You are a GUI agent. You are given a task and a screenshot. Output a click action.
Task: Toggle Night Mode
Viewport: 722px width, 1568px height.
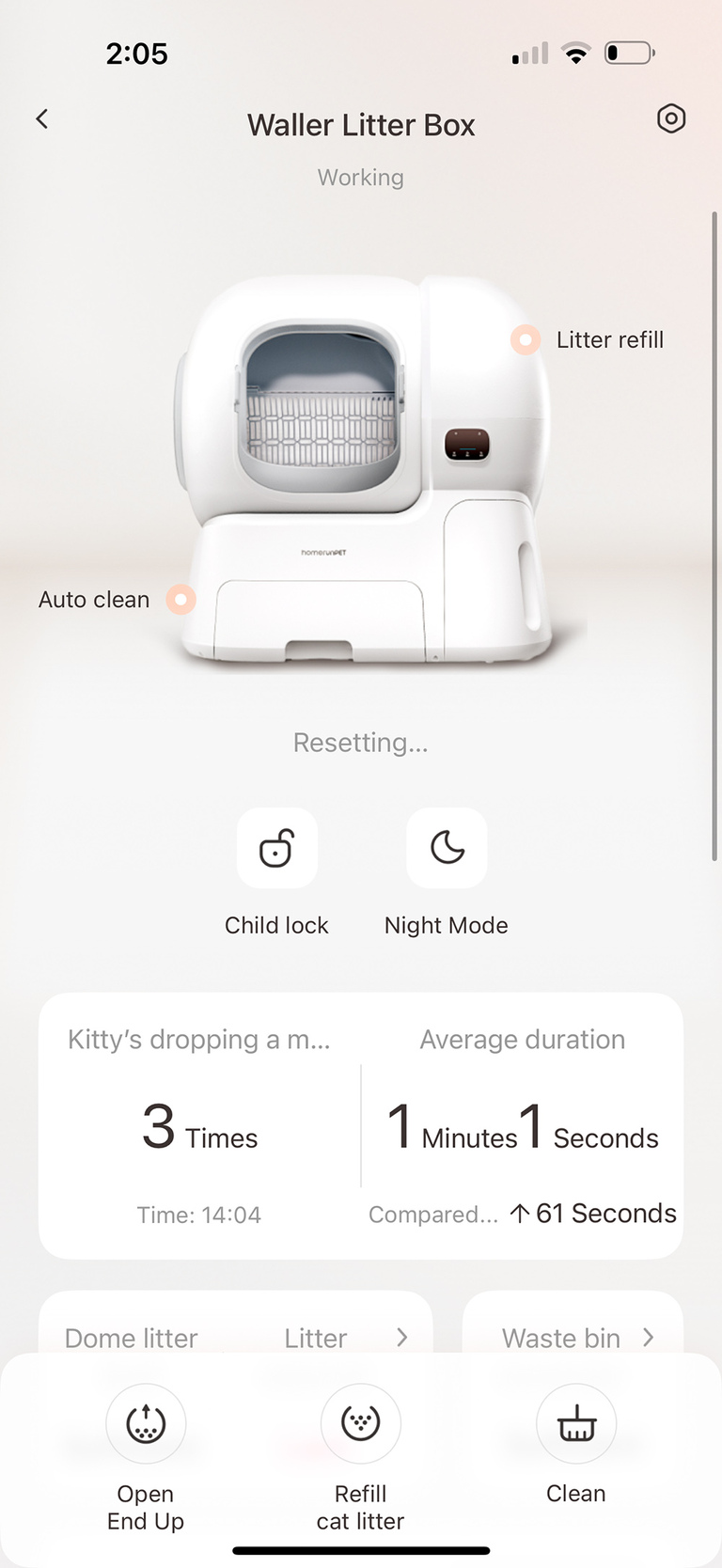click(447, 849)
